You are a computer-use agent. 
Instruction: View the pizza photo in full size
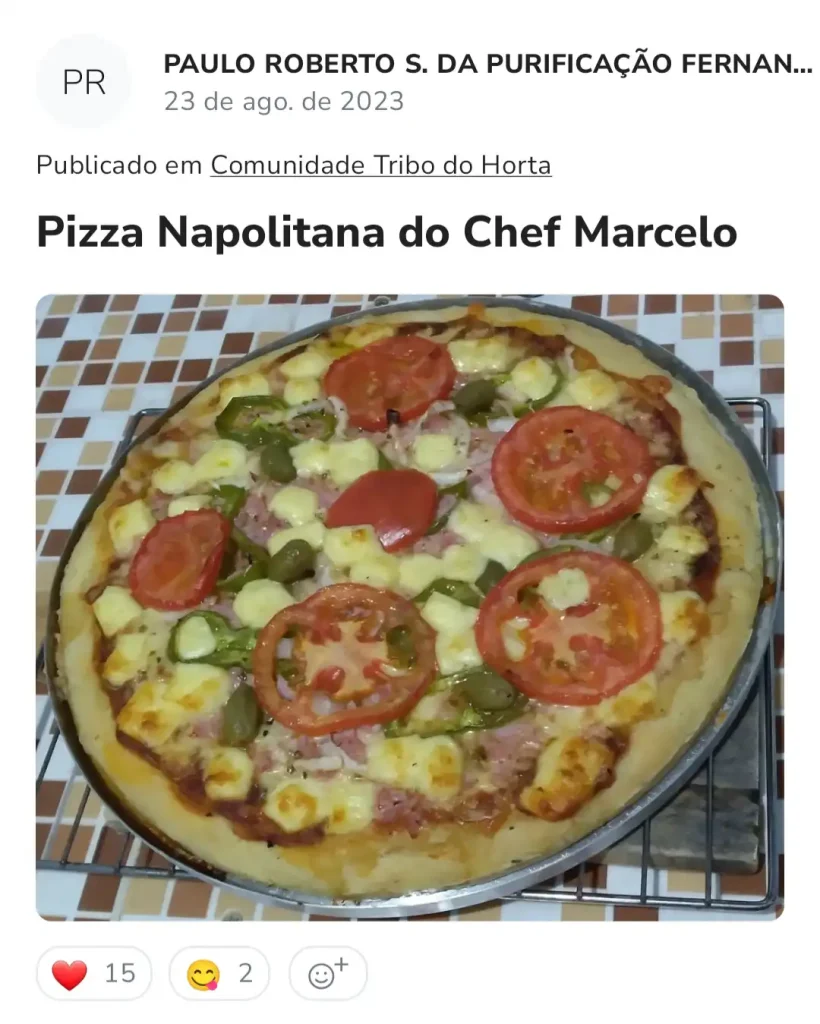click(x=410, y=606)
